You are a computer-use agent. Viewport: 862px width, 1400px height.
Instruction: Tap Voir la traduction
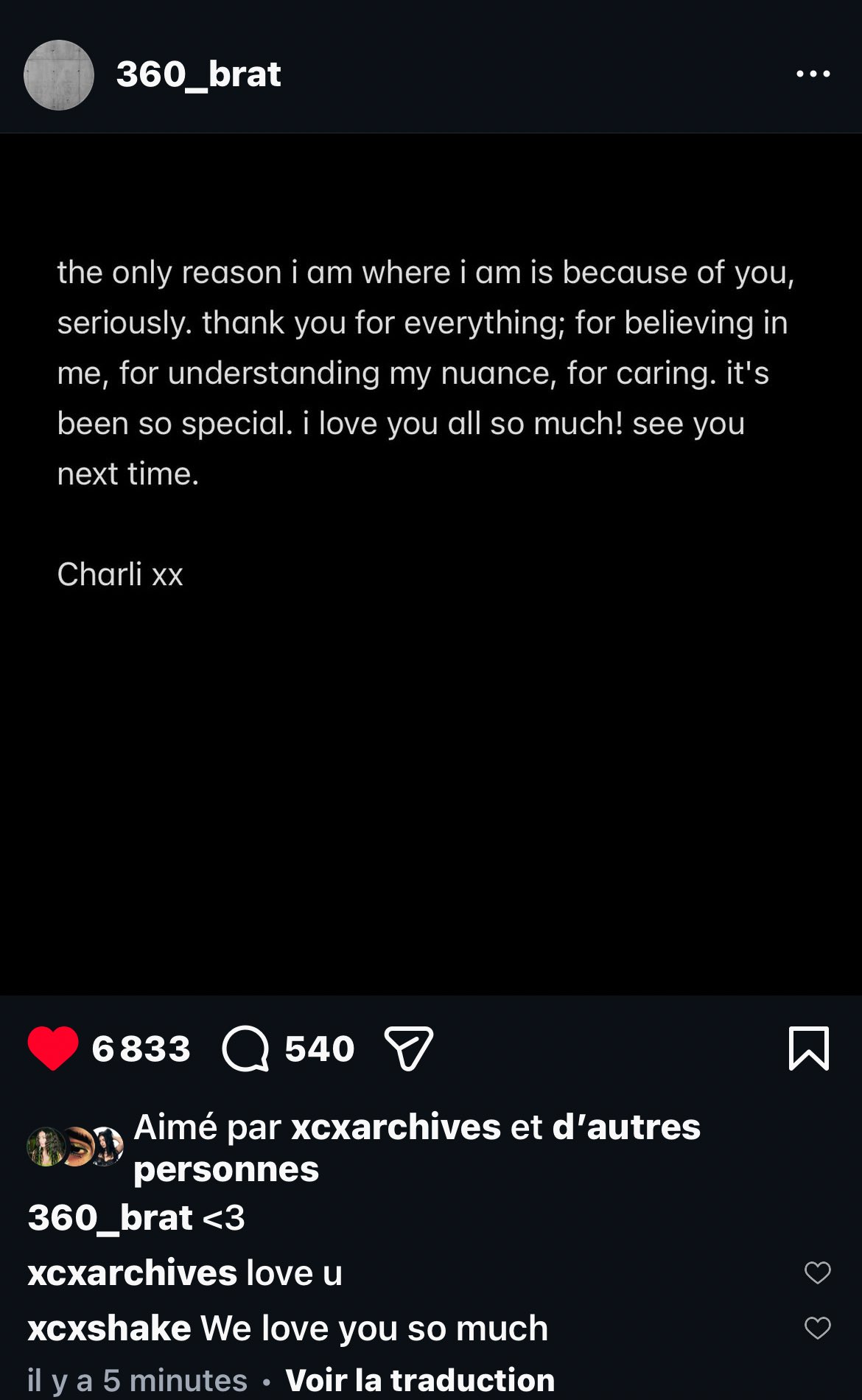click(420, 1380)
